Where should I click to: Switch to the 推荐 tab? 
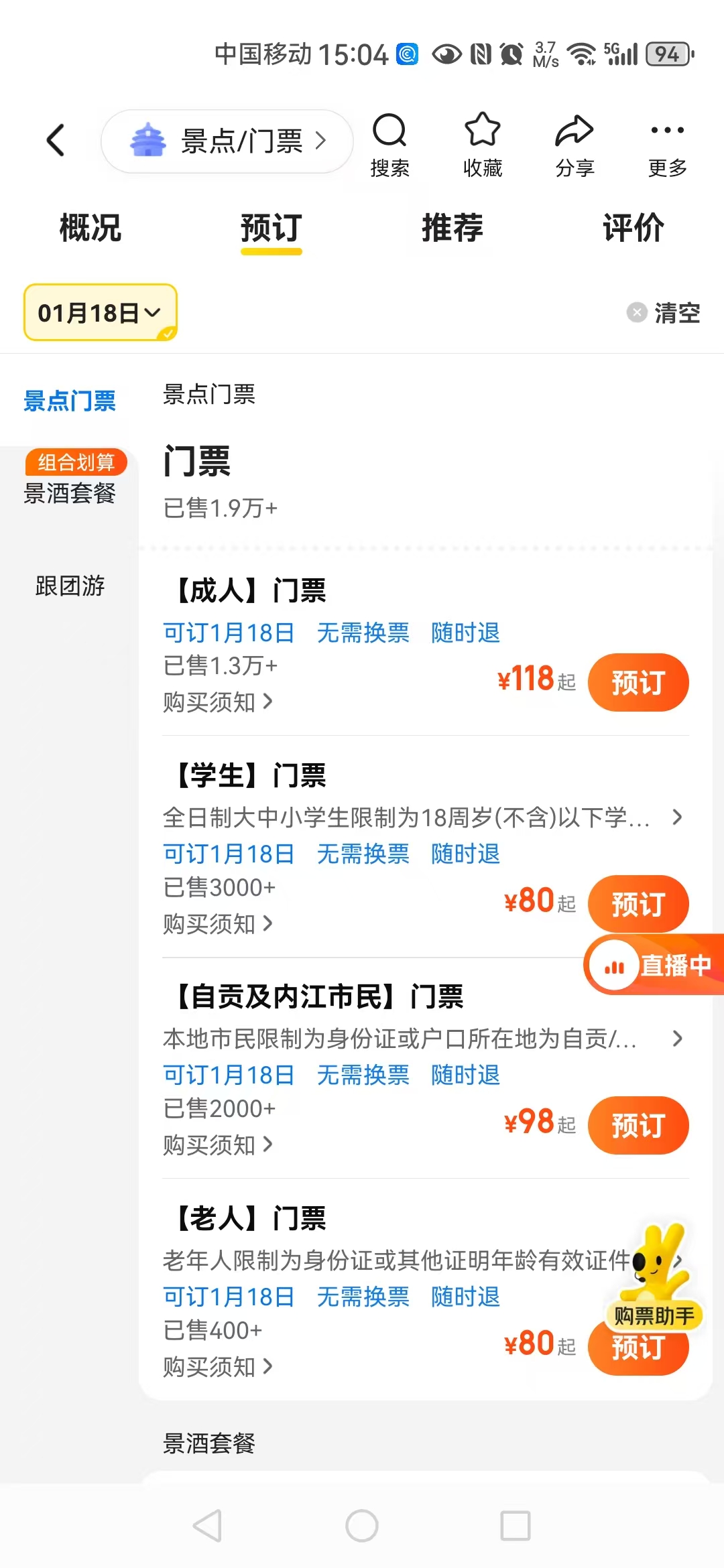(452, 228)
